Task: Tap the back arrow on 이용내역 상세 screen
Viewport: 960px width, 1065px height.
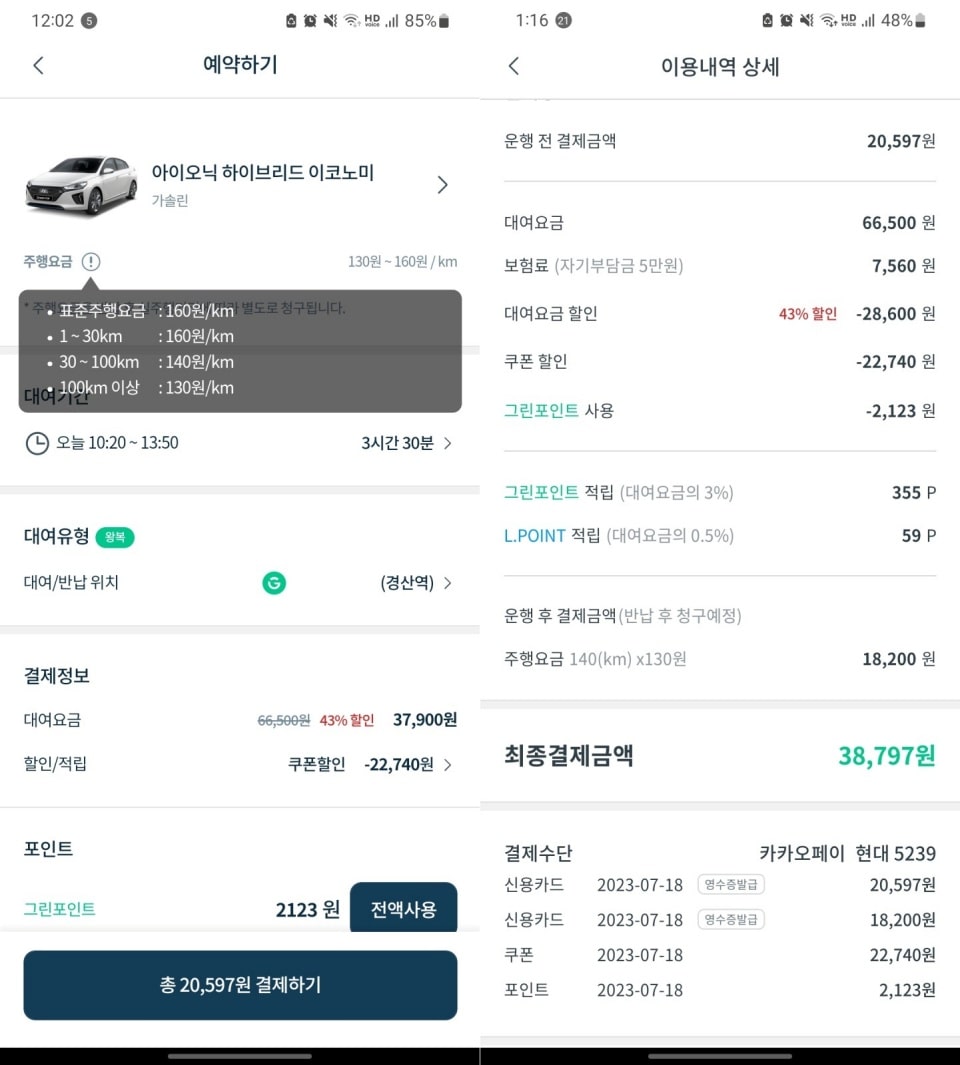Action: click(x=514, y=65)
